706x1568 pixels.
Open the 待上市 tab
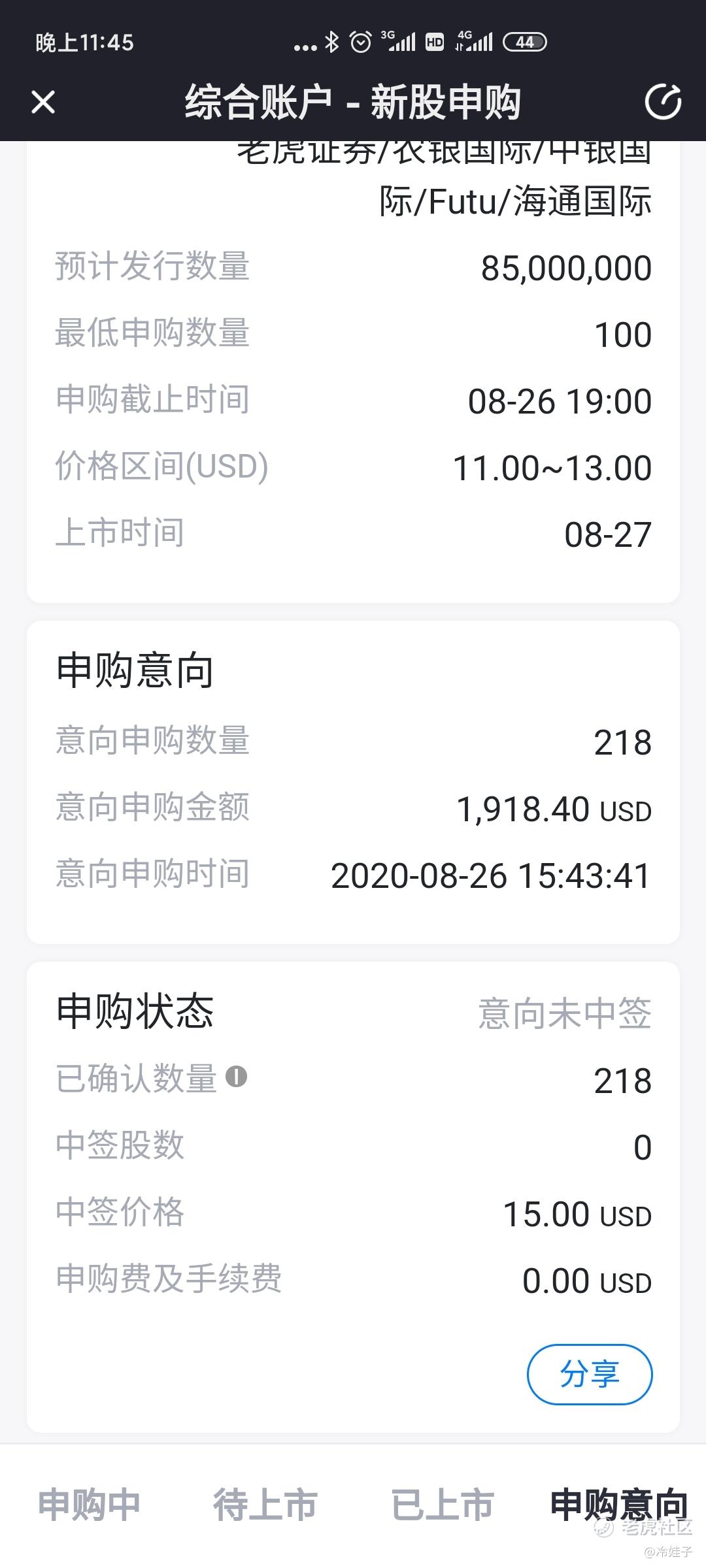click(x=265, y=1505)
